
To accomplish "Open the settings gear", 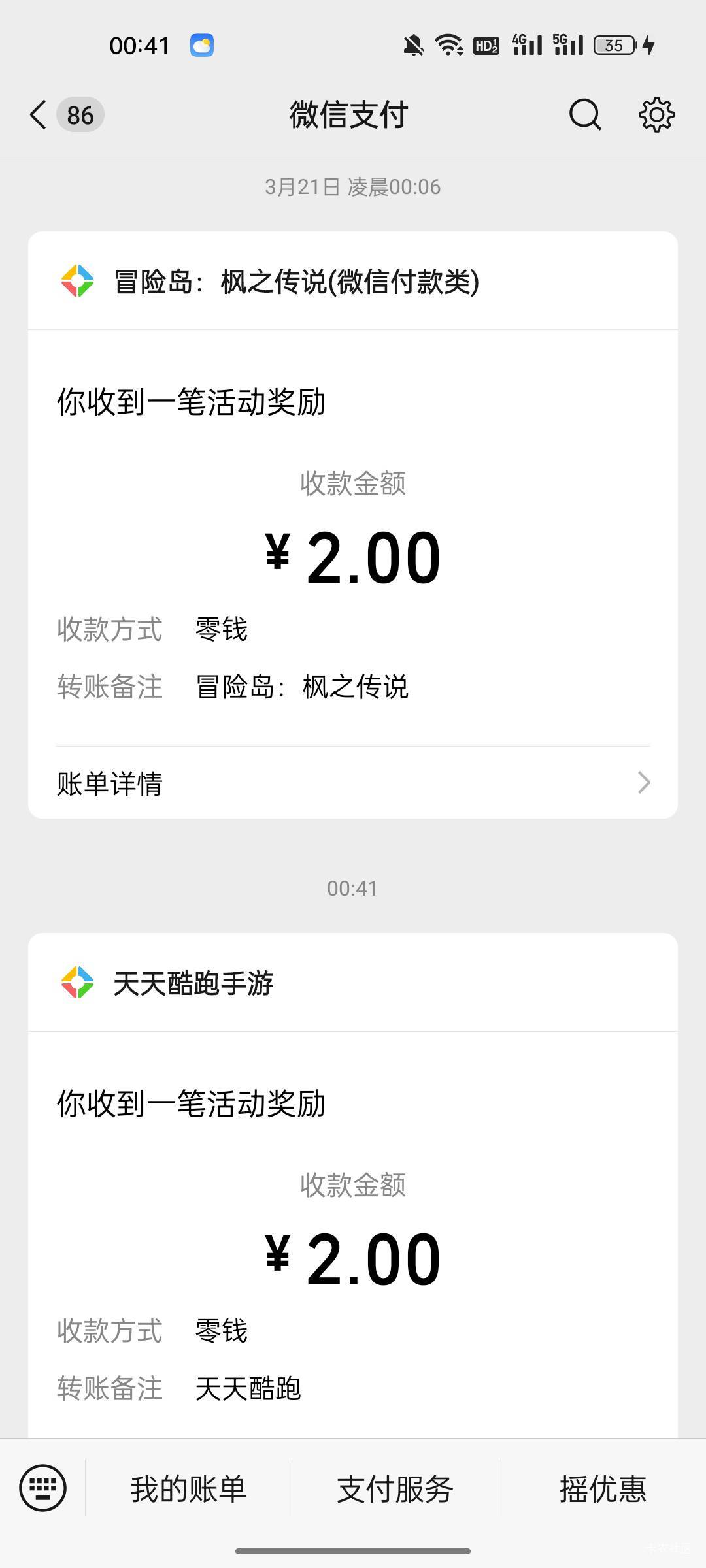I will [x=656, y=116].
